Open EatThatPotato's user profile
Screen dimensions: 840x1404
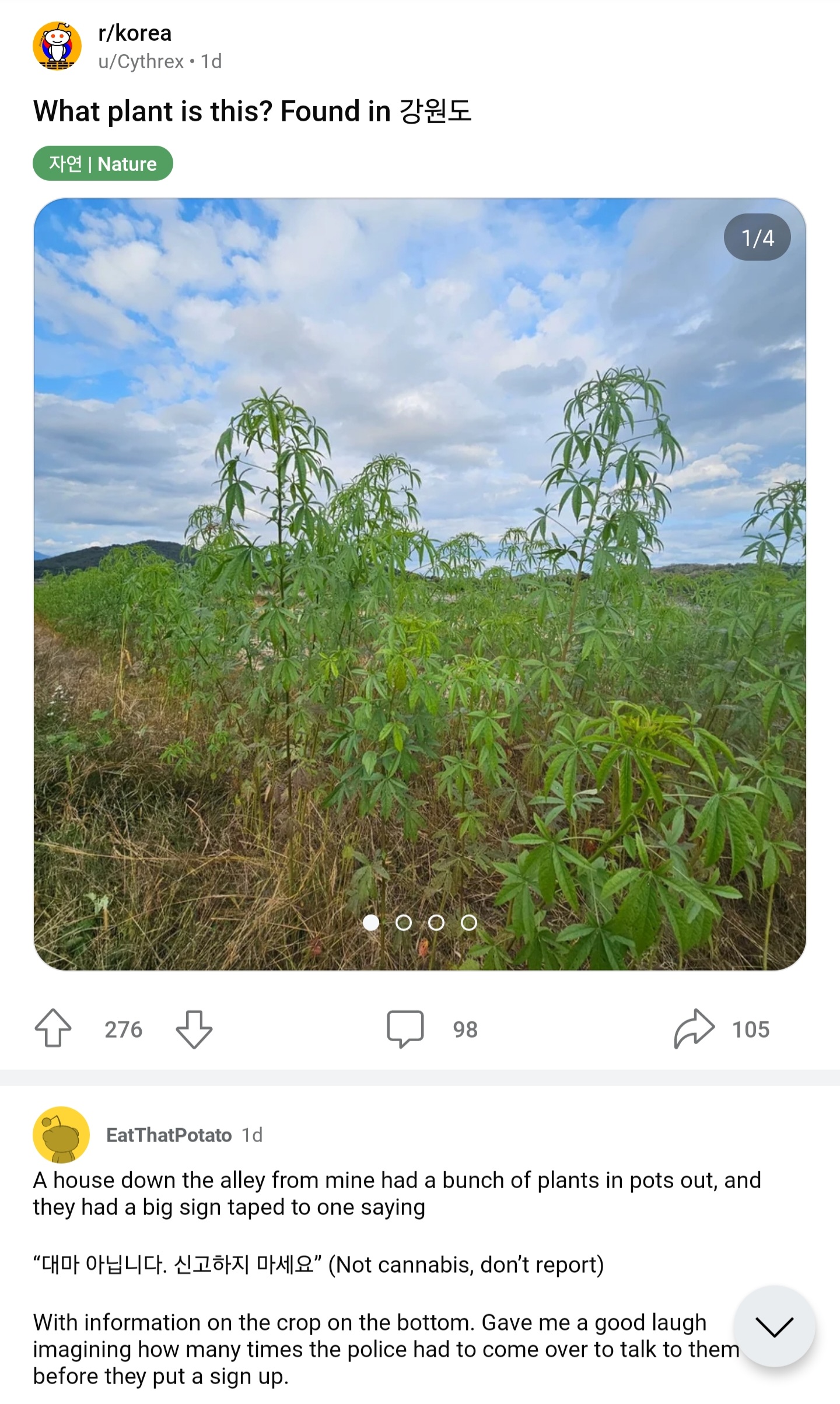169,1135
